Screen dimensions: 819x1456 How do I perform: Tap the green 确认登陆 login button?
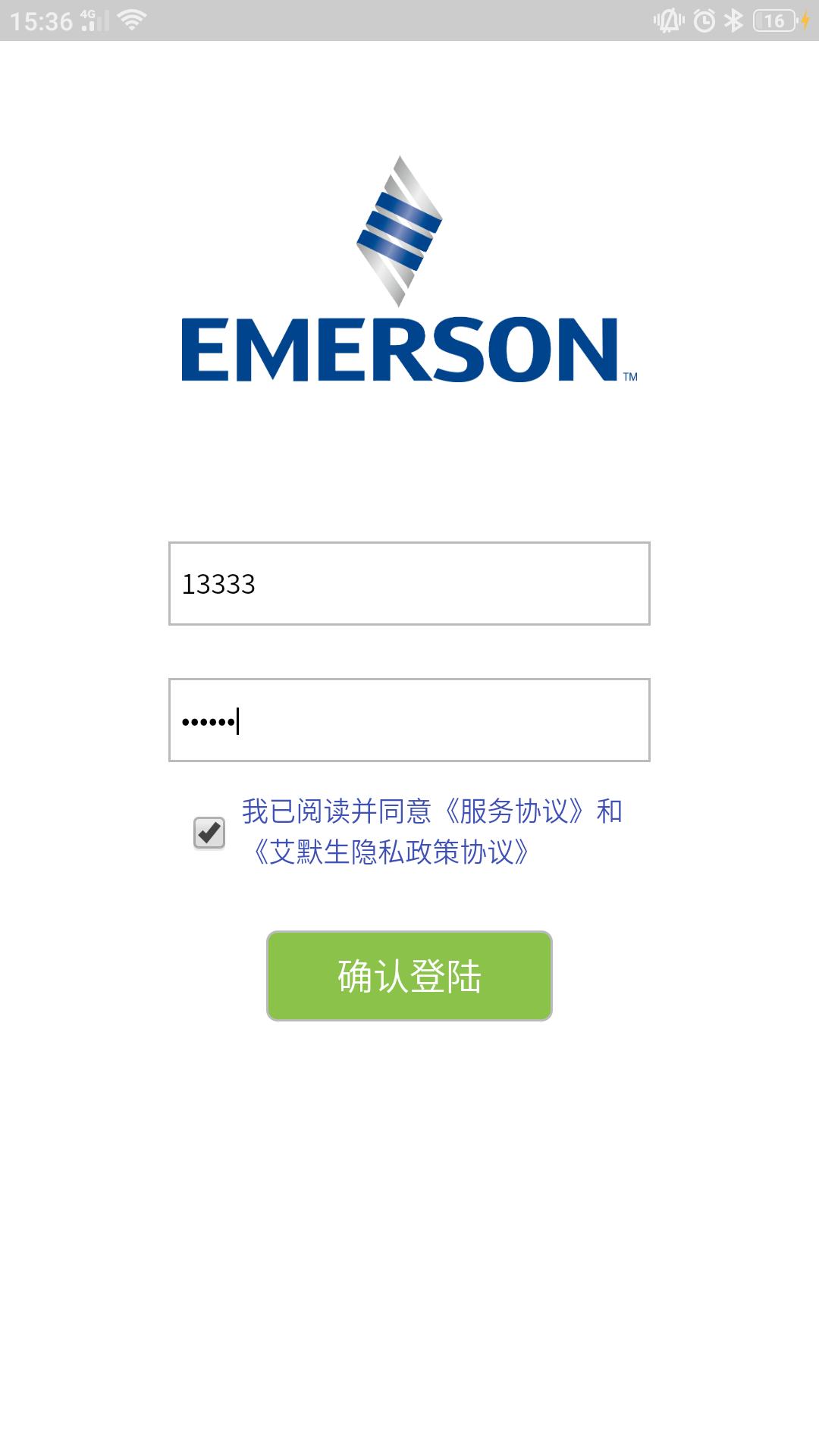(x=409, y=976)
